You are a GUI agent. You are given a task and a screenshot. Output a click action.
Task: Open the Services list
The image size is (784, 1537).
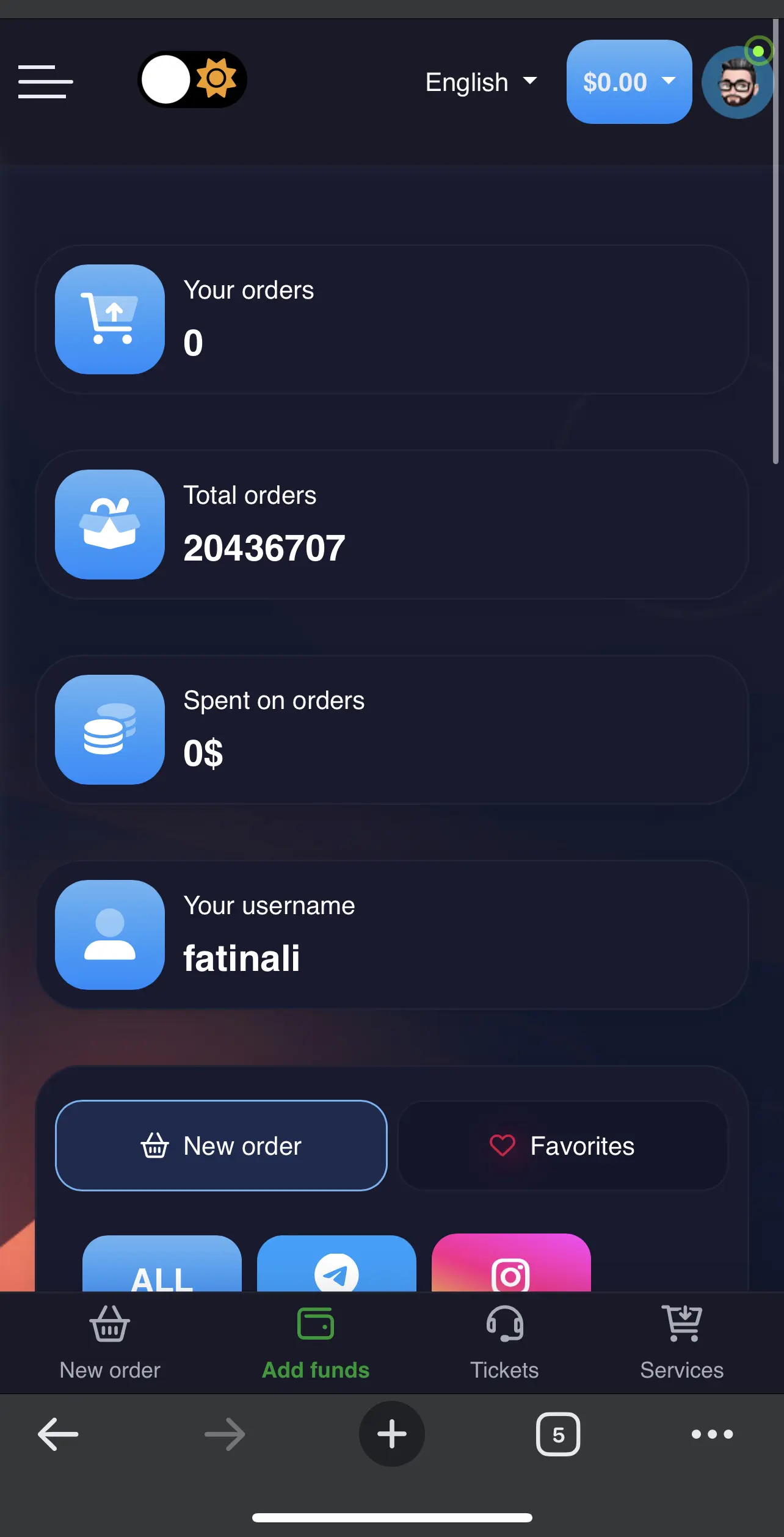pyautogui.click(x=682, y=1343)
